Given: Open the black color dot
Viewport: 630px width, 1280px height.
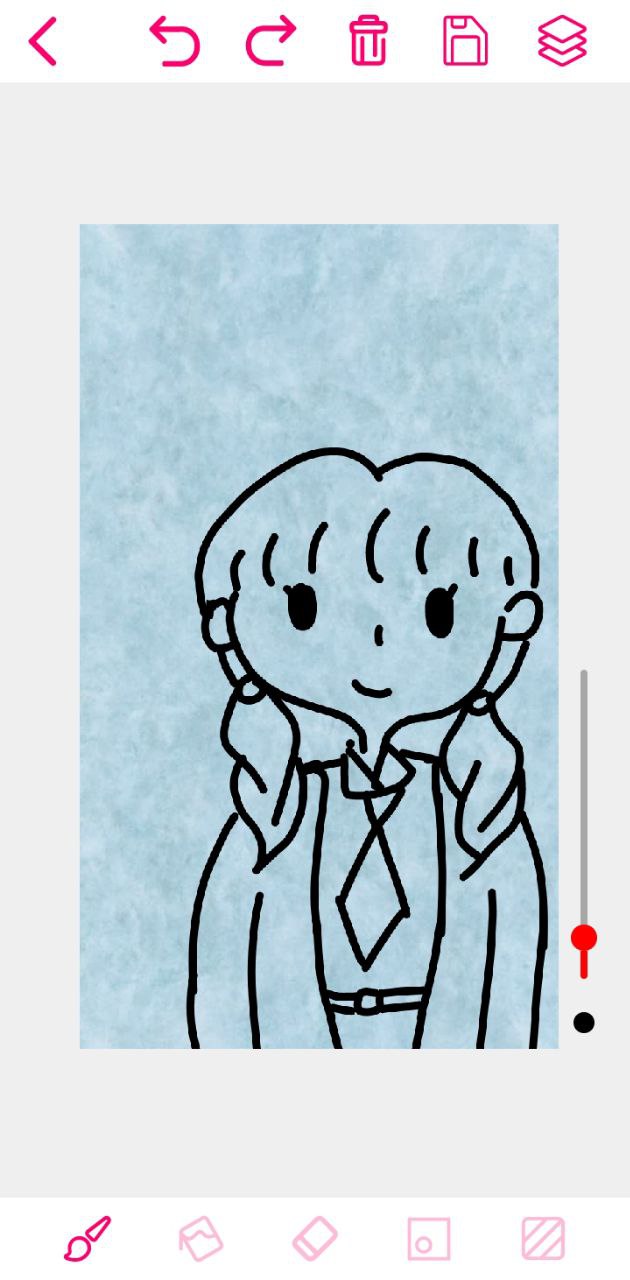Looking at the screenshot, I should (x=584, y=1022).
